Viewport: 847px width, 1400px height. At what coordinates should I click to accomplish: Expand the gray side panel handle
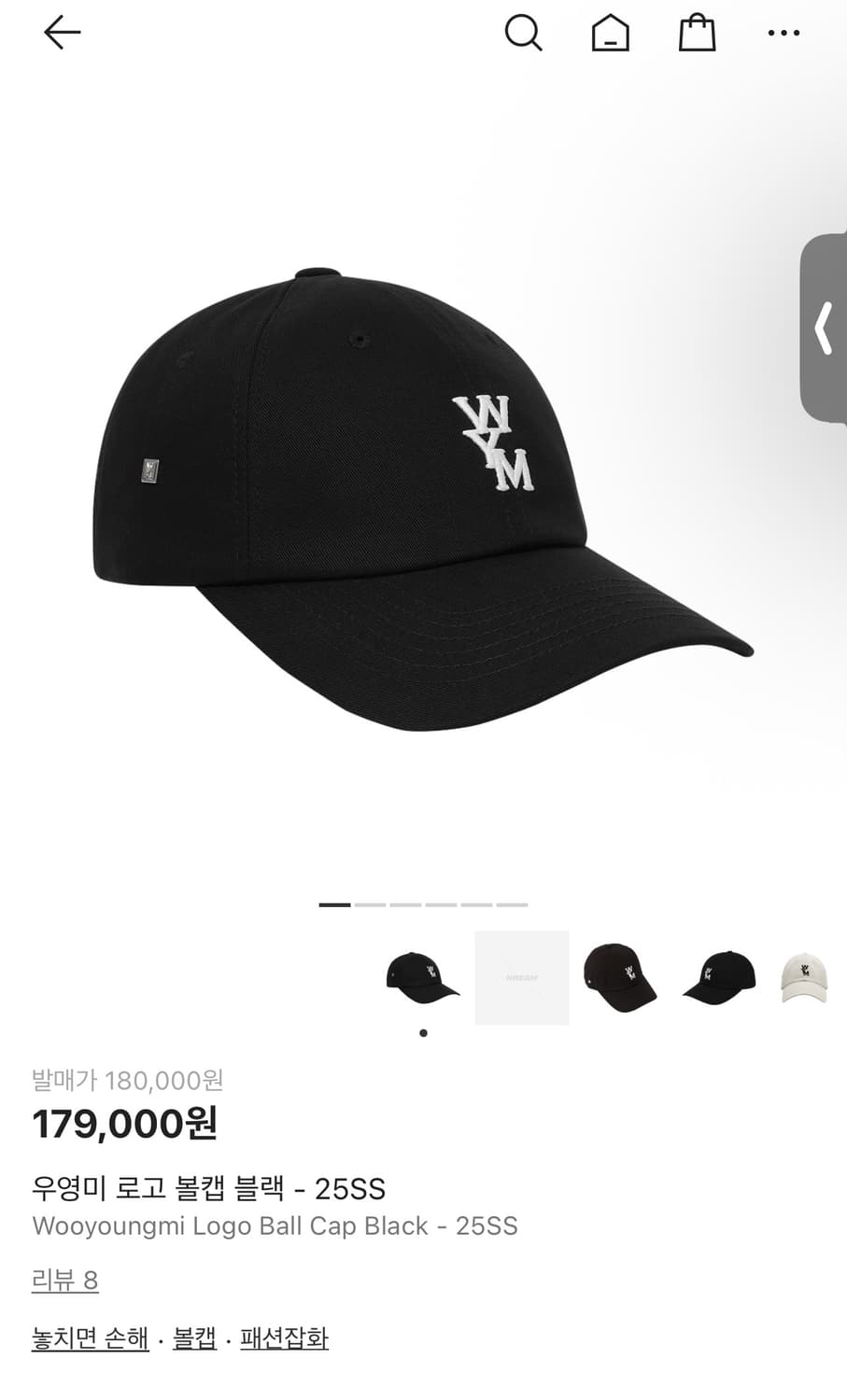824,328
